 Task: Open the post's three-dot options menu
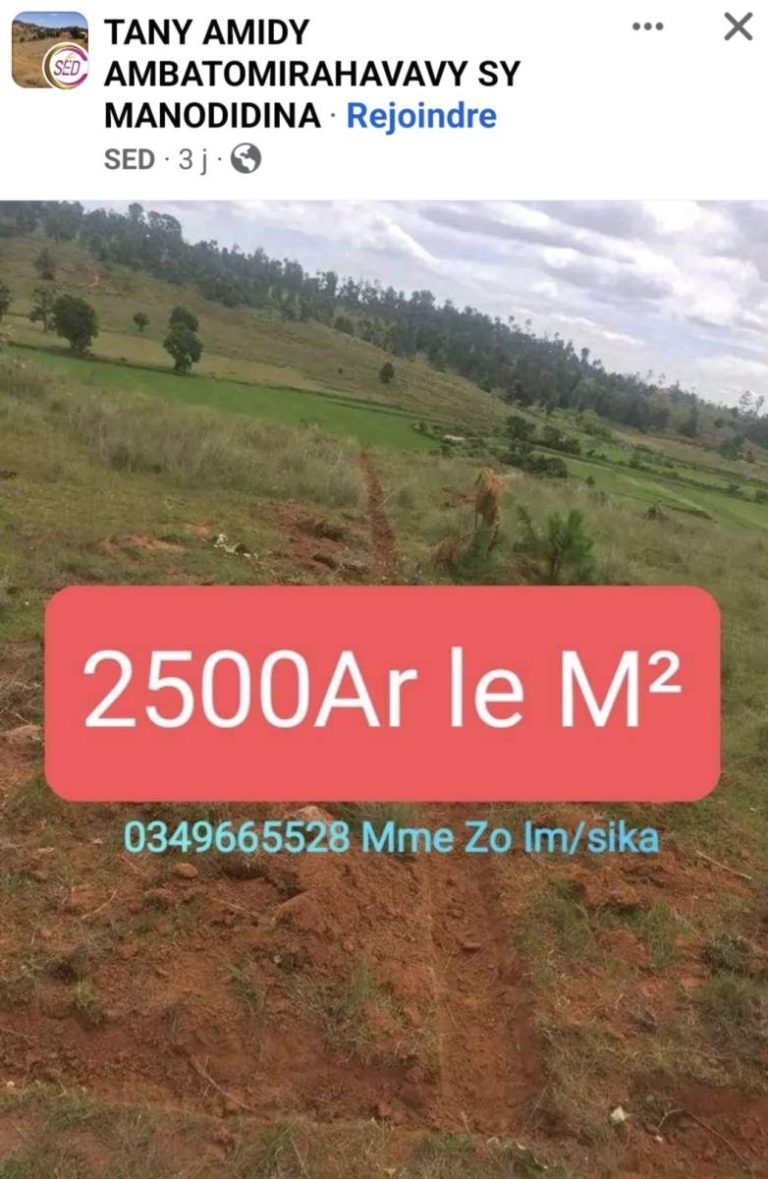point(648,27)
